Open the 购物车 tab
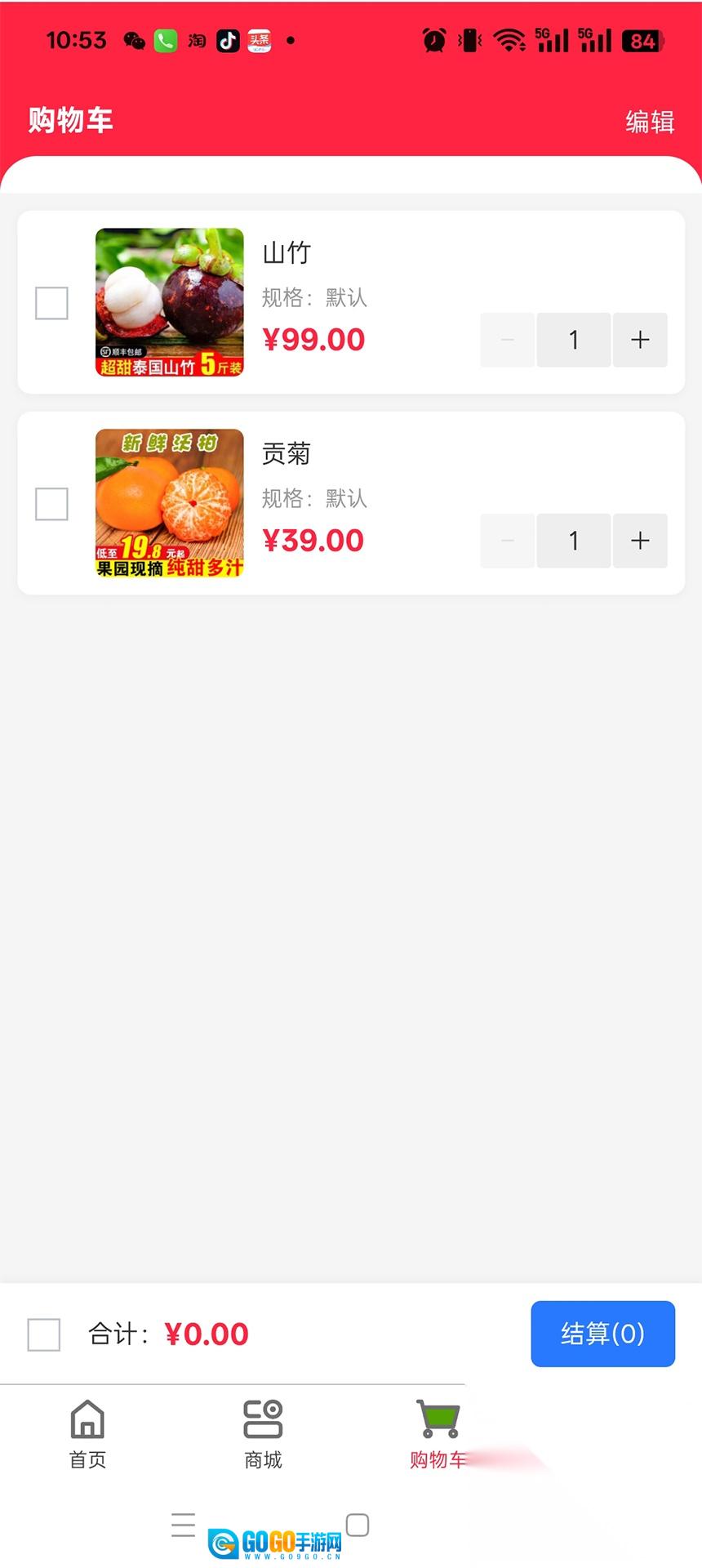Viewport: 702px width, 1568px height. tap(438, 1434)
